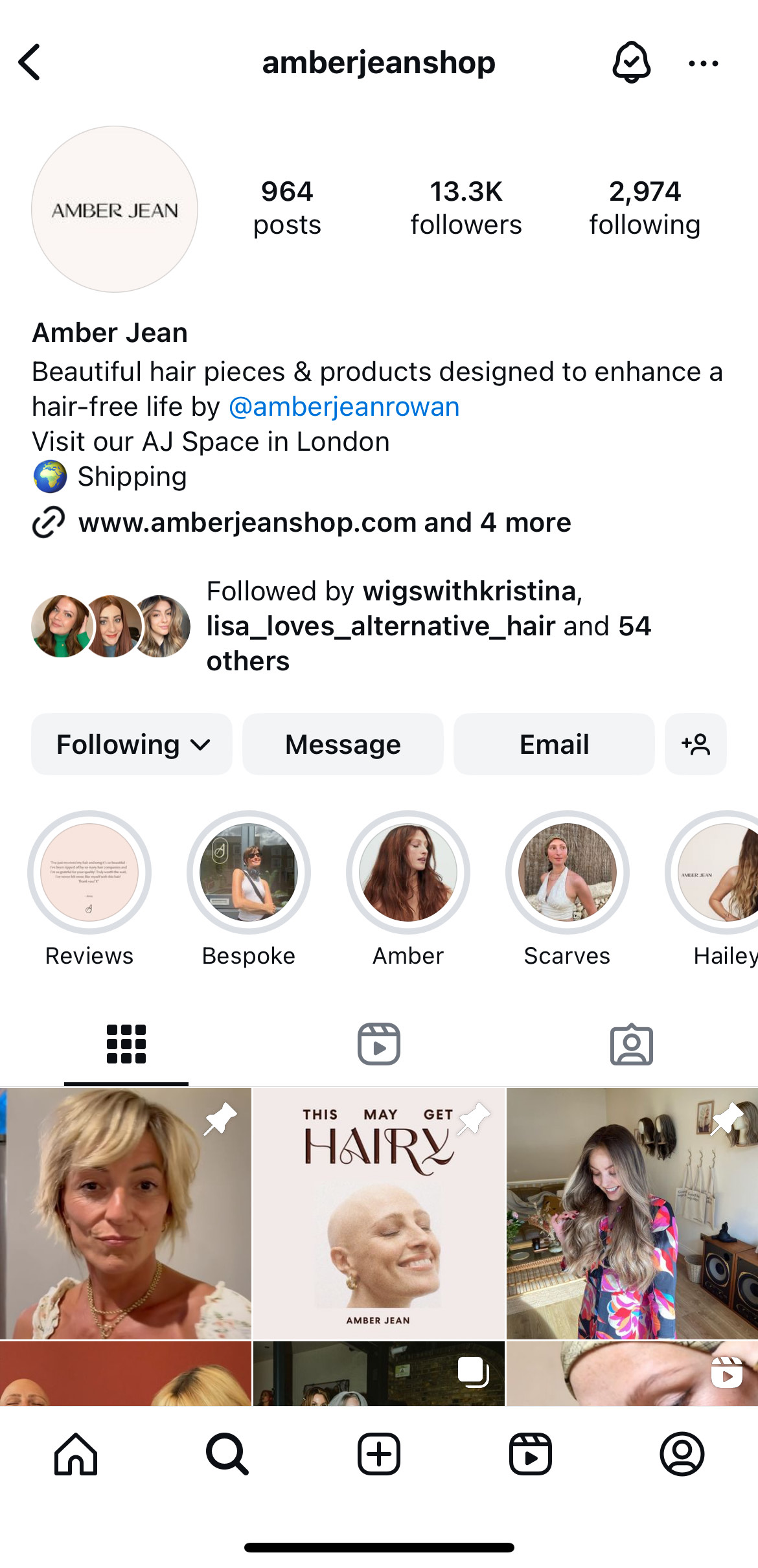The image size is (758, 1568).
Task: Tap the Email button
Action: point(554,744)
